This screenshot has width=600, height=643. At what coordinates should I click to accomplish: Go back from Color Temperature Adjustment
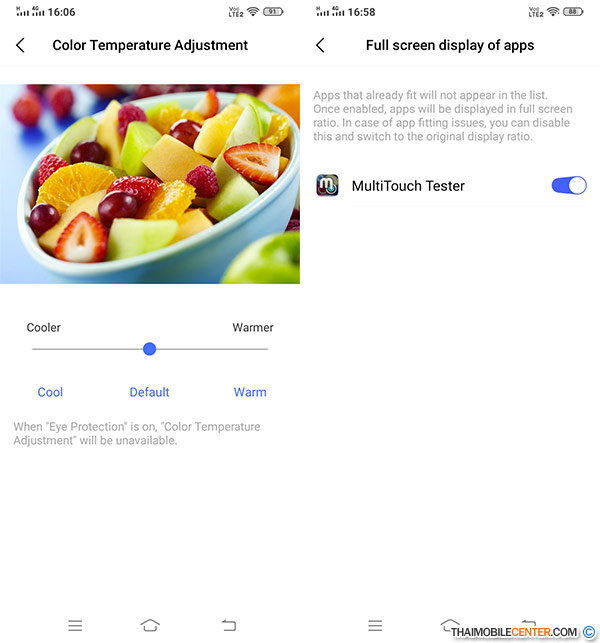click(21, 45)
